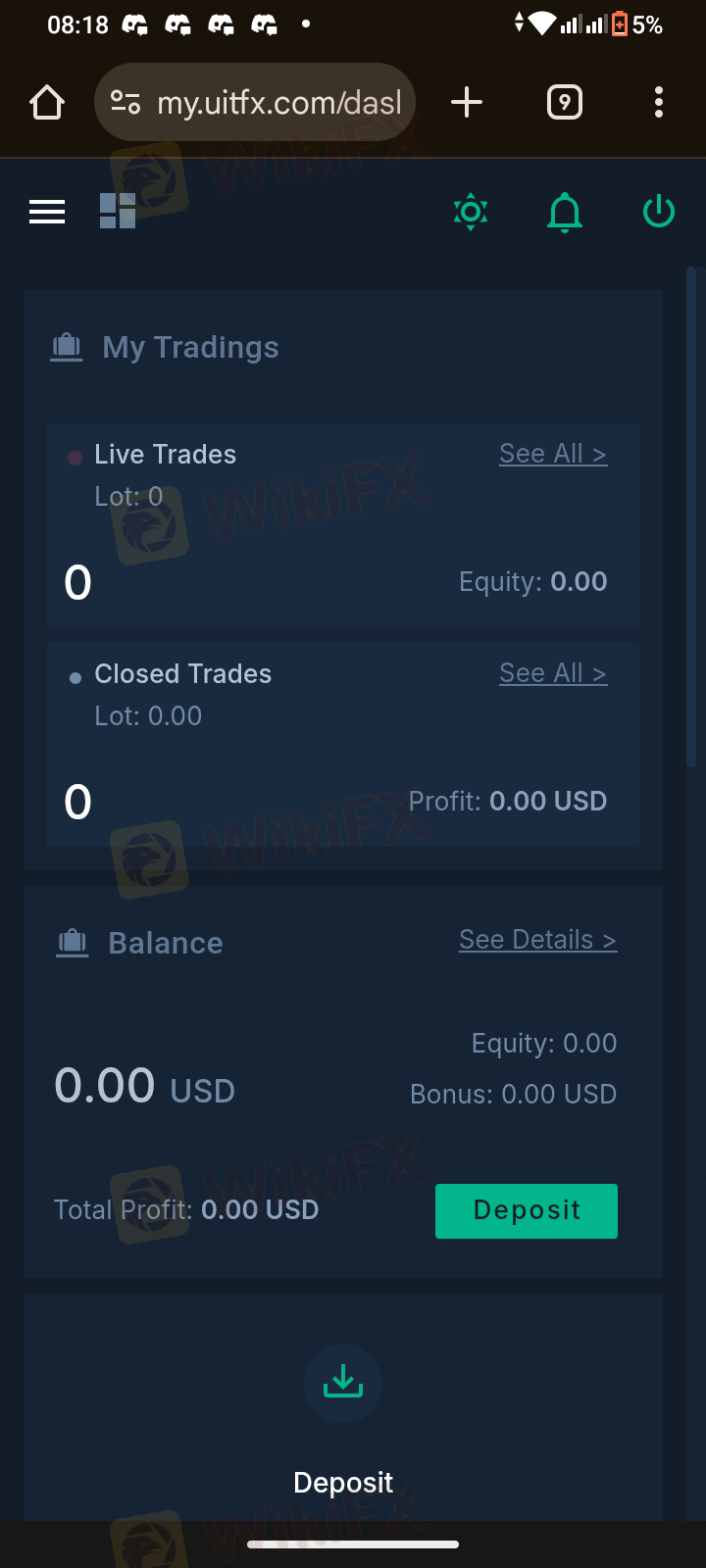The image size is (706, 1568).
Task: Tap the browser home button
Action: click(47, 102)
